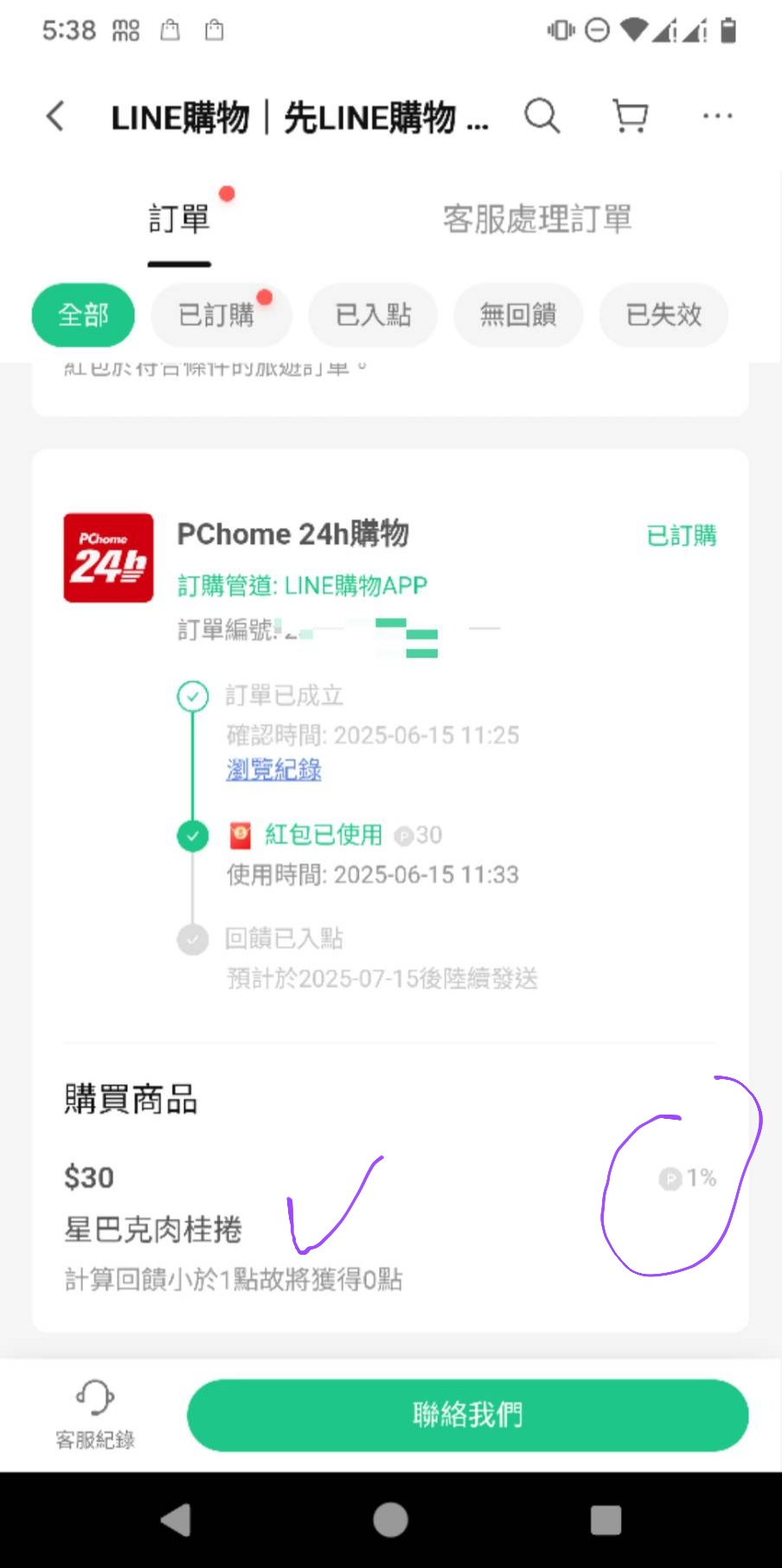Filter orders by 已入點

click(373, 315)
